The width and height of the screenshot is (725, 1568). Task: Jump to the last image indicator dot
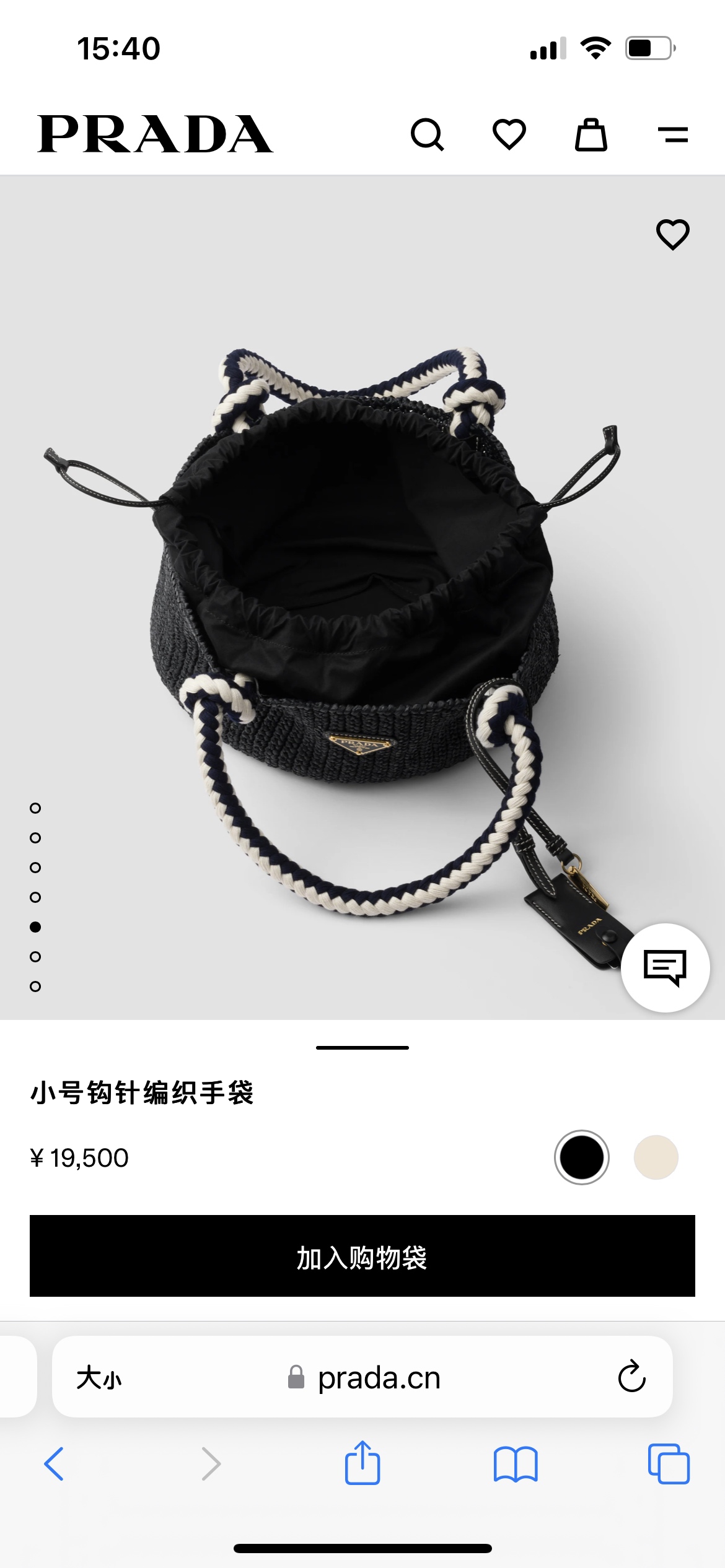pyautogui.click(x=35, y=987)
